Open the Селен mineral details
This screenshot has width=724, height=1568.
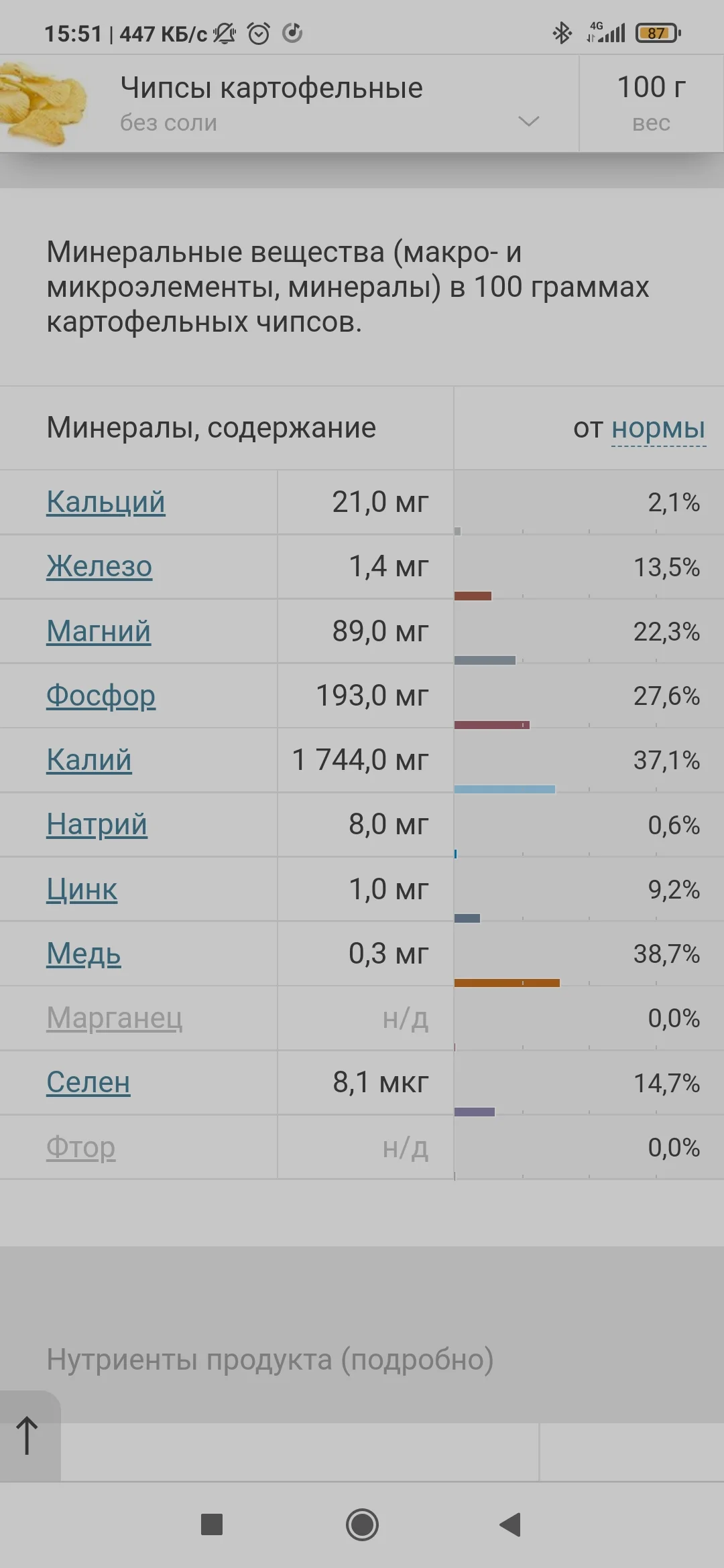[88, 1082]
